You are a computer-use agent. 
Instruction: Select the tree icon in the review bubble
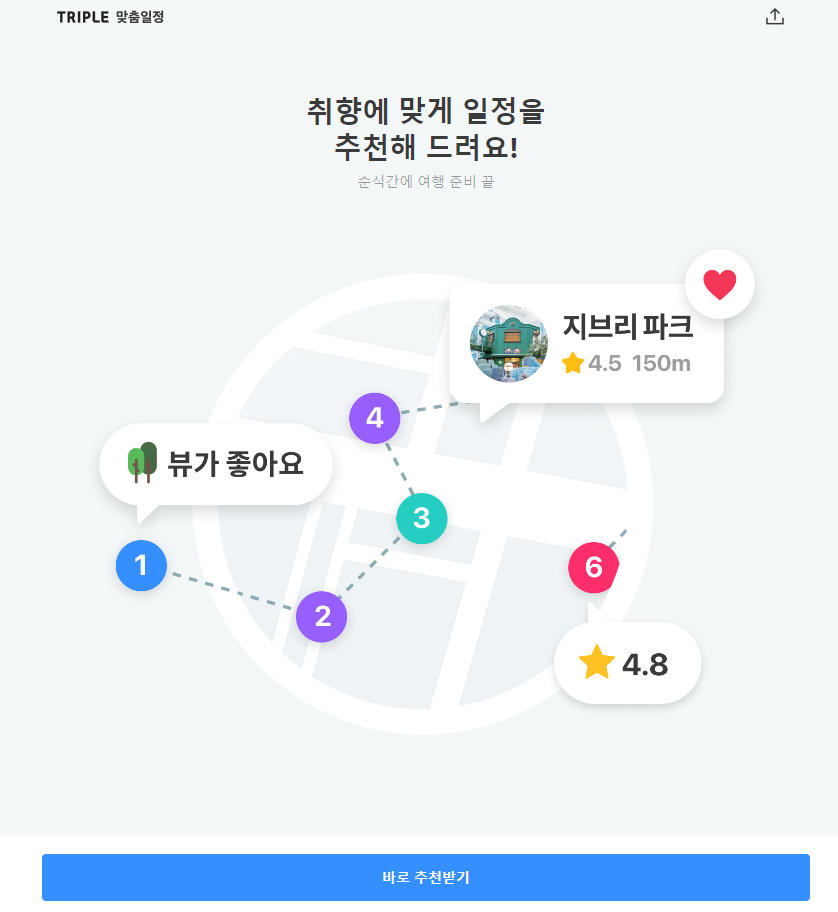pos(140,461)
